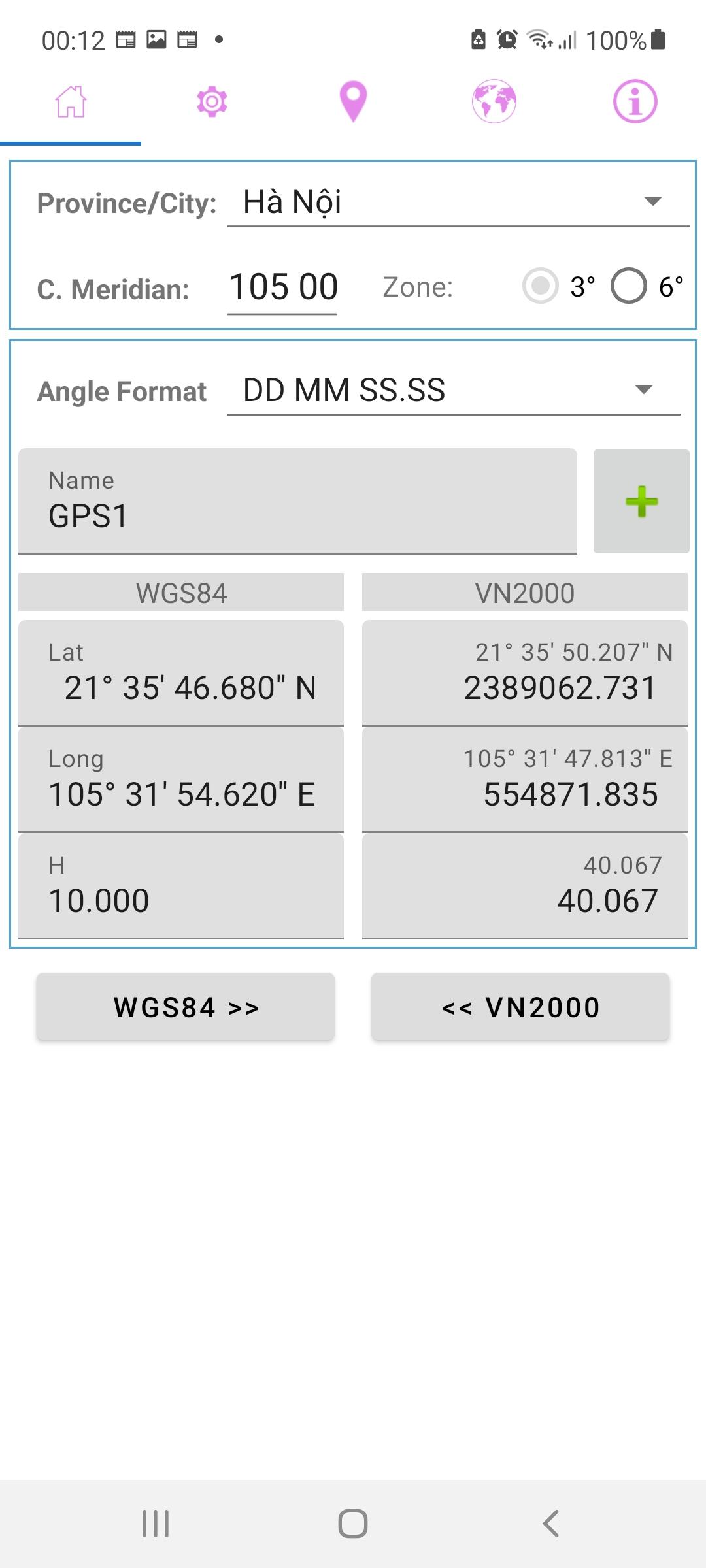The height and width of the screenshot is (1568, 706).
Task: Open the settings gear tab
Action: pyautogui.click(x=212, y=102)
